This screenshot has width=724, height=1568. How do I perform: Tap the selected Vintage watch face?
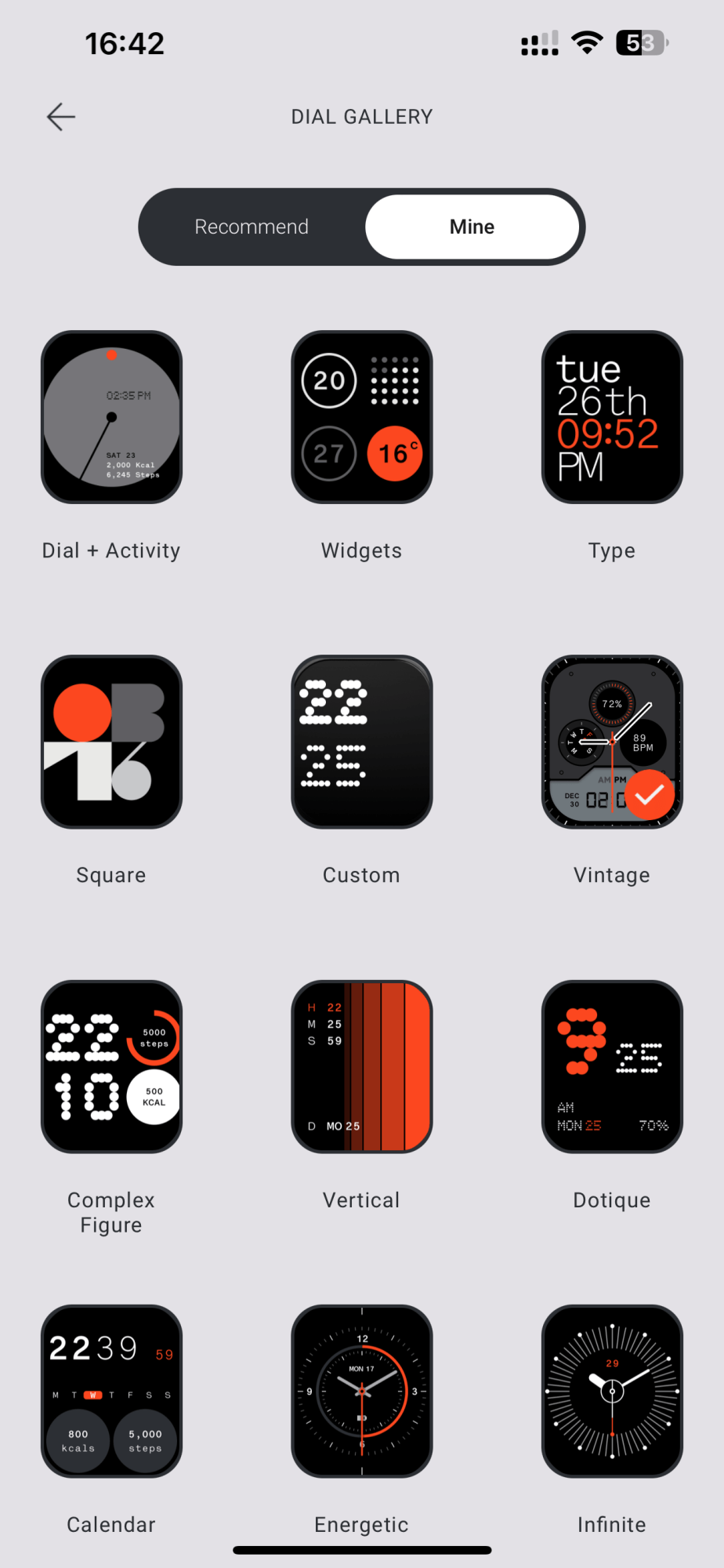pos(612,742)
